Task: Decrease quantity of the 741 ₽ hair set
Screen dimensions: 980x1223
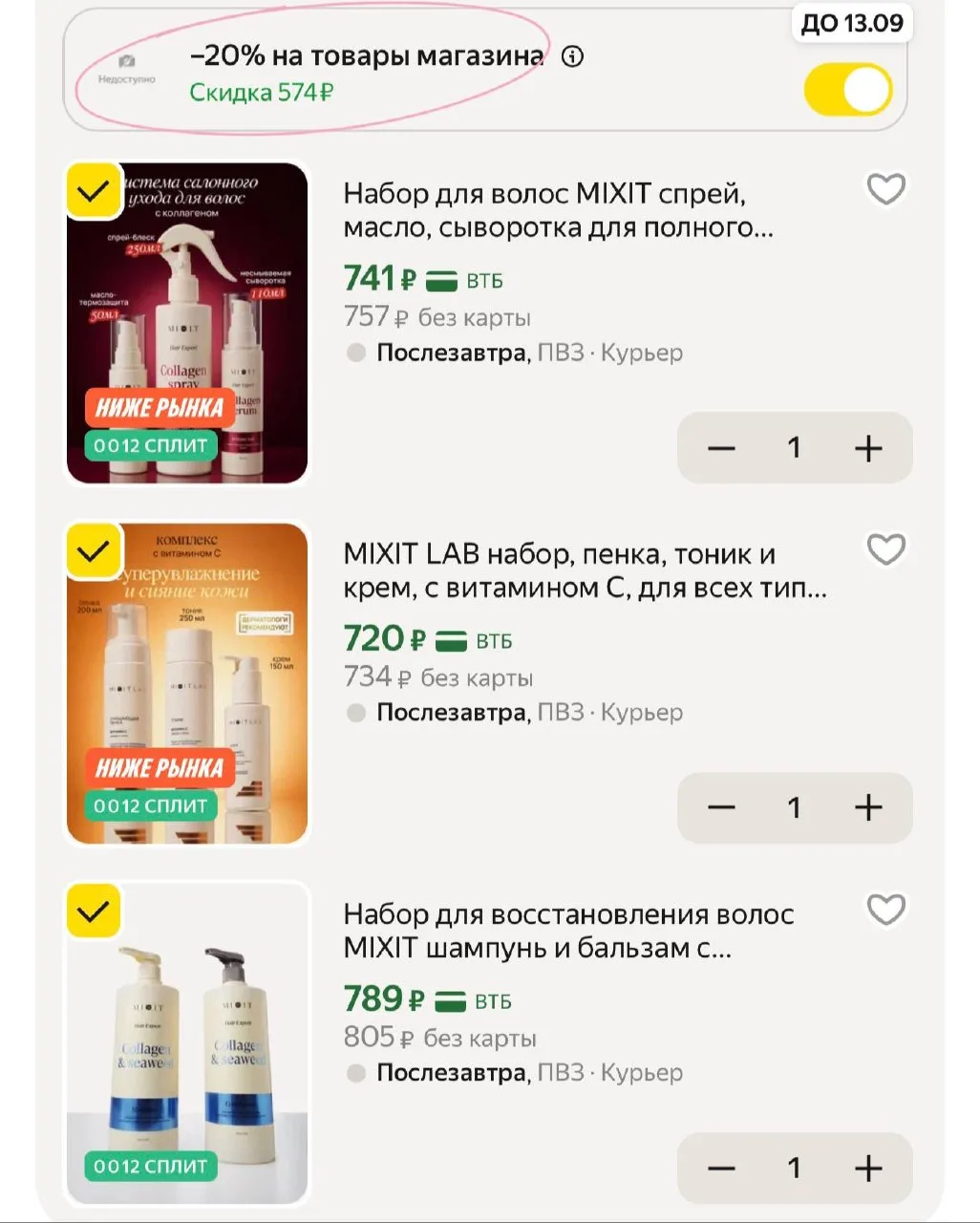Action: pyautogui.click(x=721, y=448)
